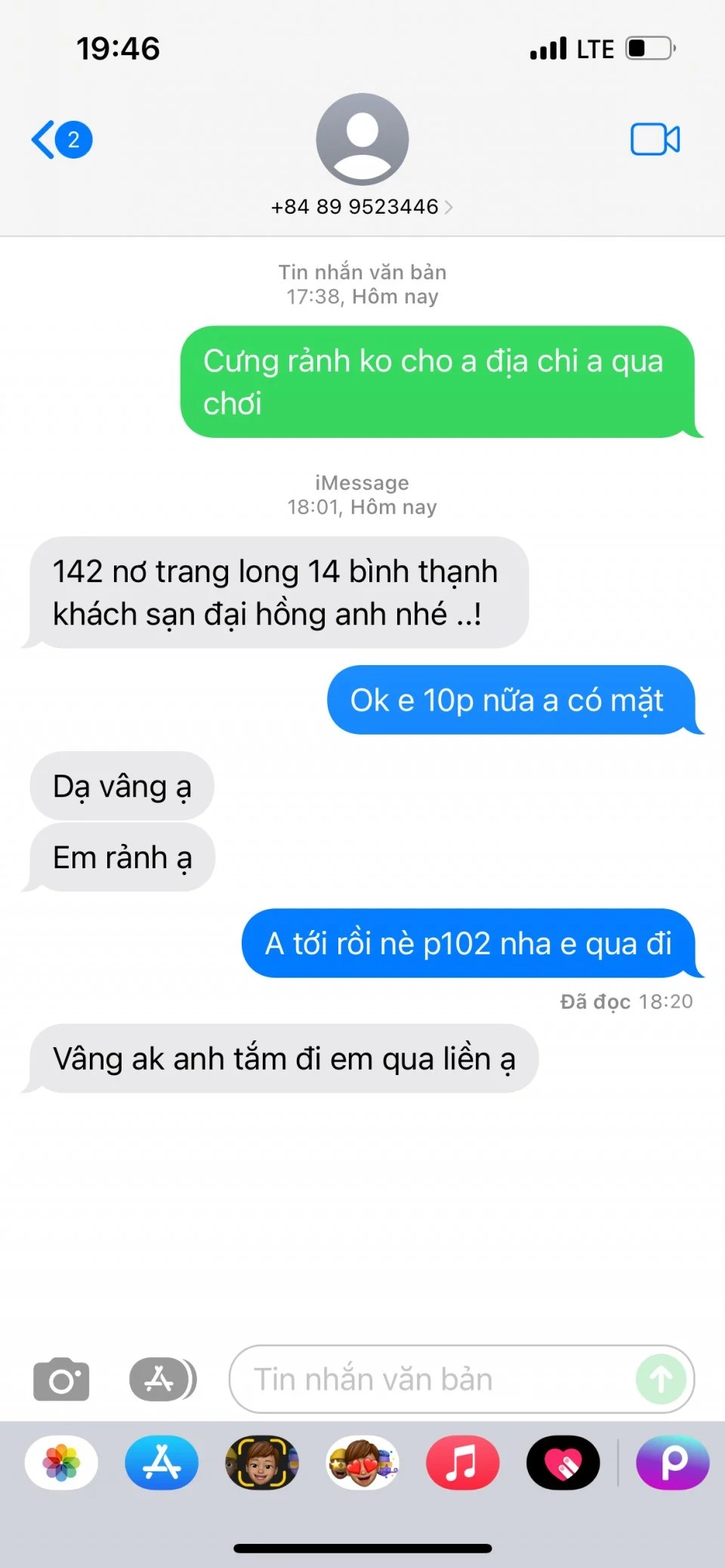
Task: Start a FaceTime video call
Action: coord(655,140)
